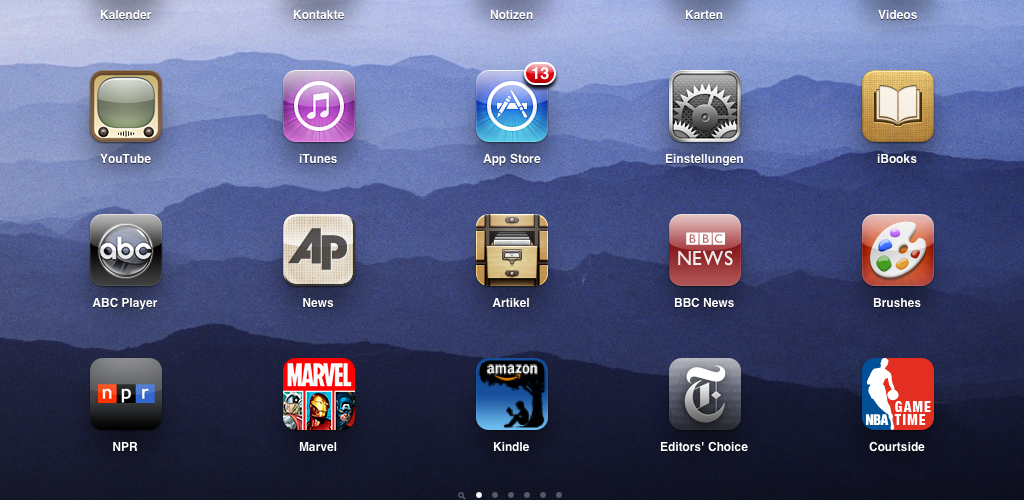Launch Marvel comics app
The width and height of the screenshot is (1024, 500).
(x=319, y=394)
